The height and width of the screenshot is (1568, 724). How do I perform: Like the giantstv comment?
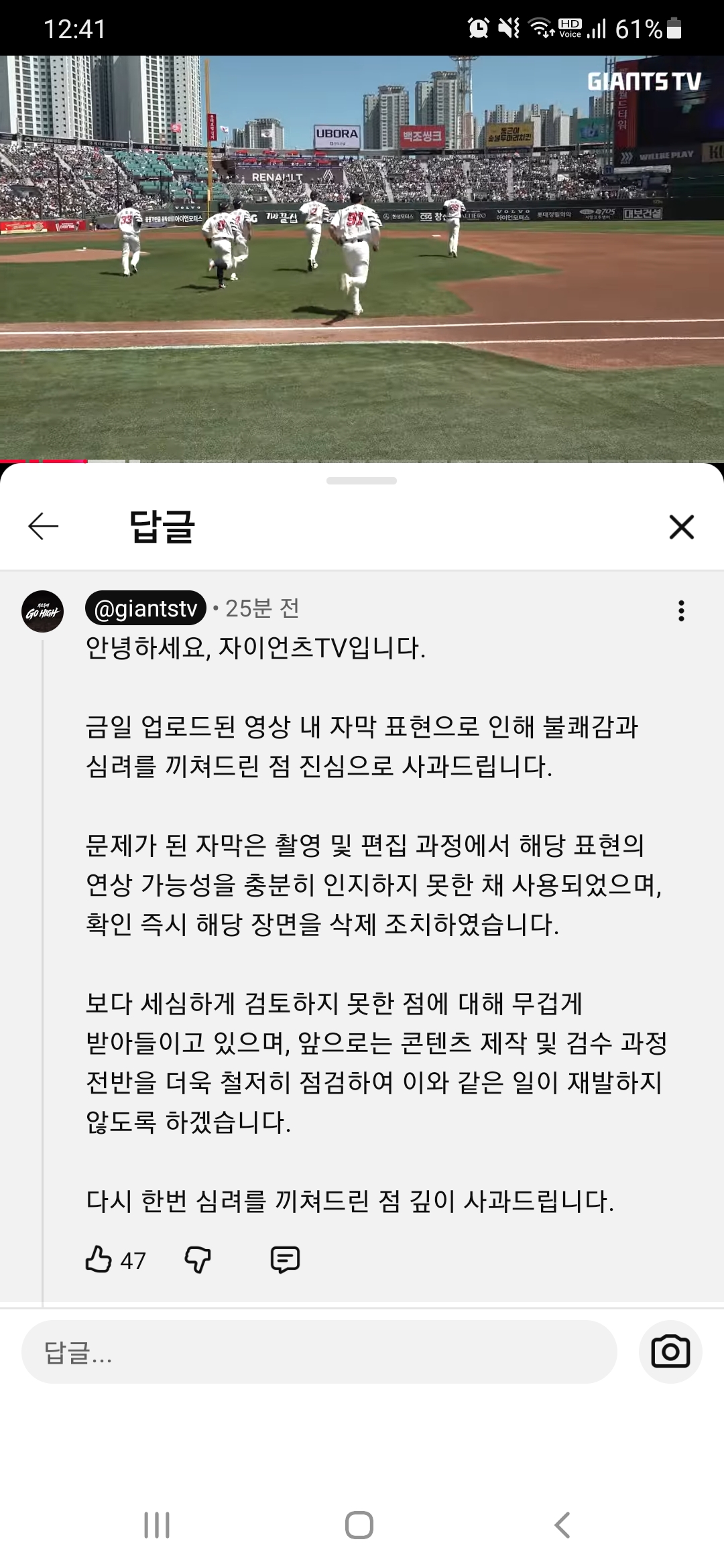(x=99, y=1259)
